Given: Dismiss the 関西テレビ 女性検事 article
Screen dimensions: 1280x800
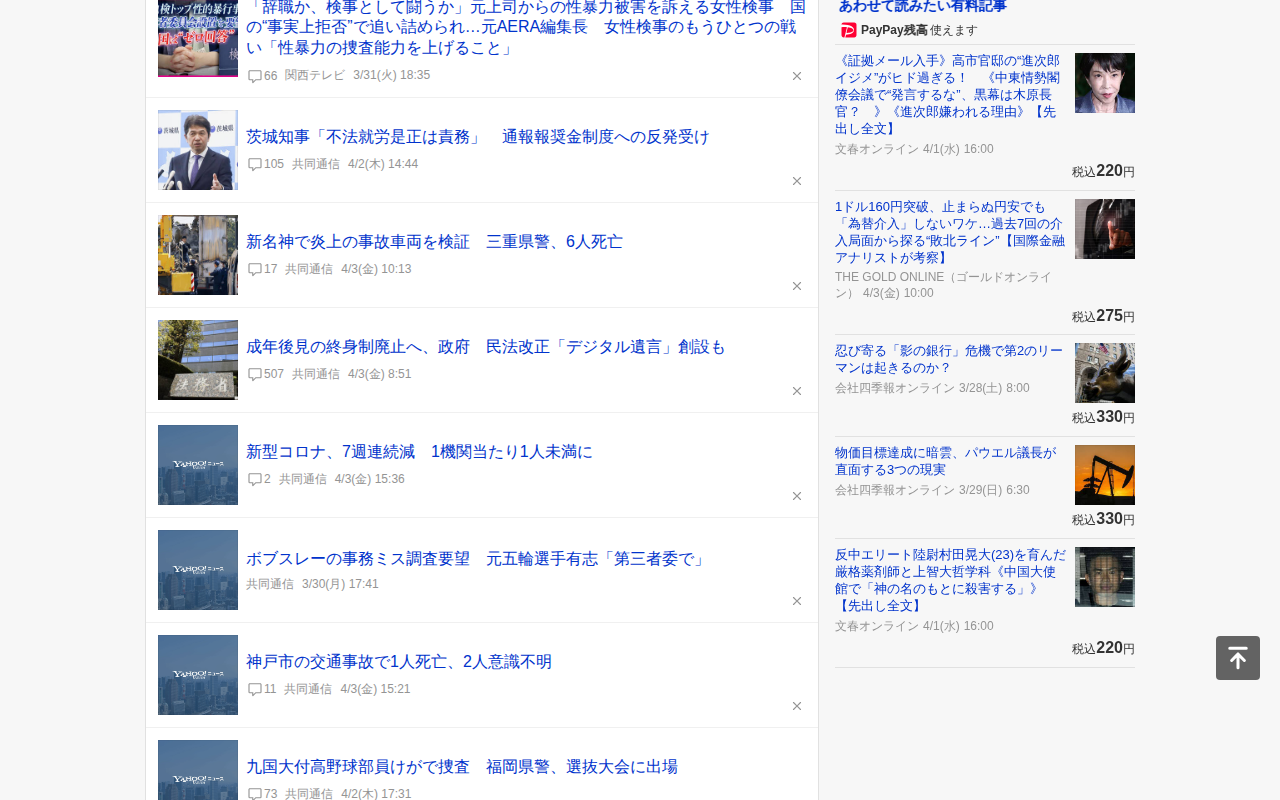Looking at the screenshot, I should 797,76.
